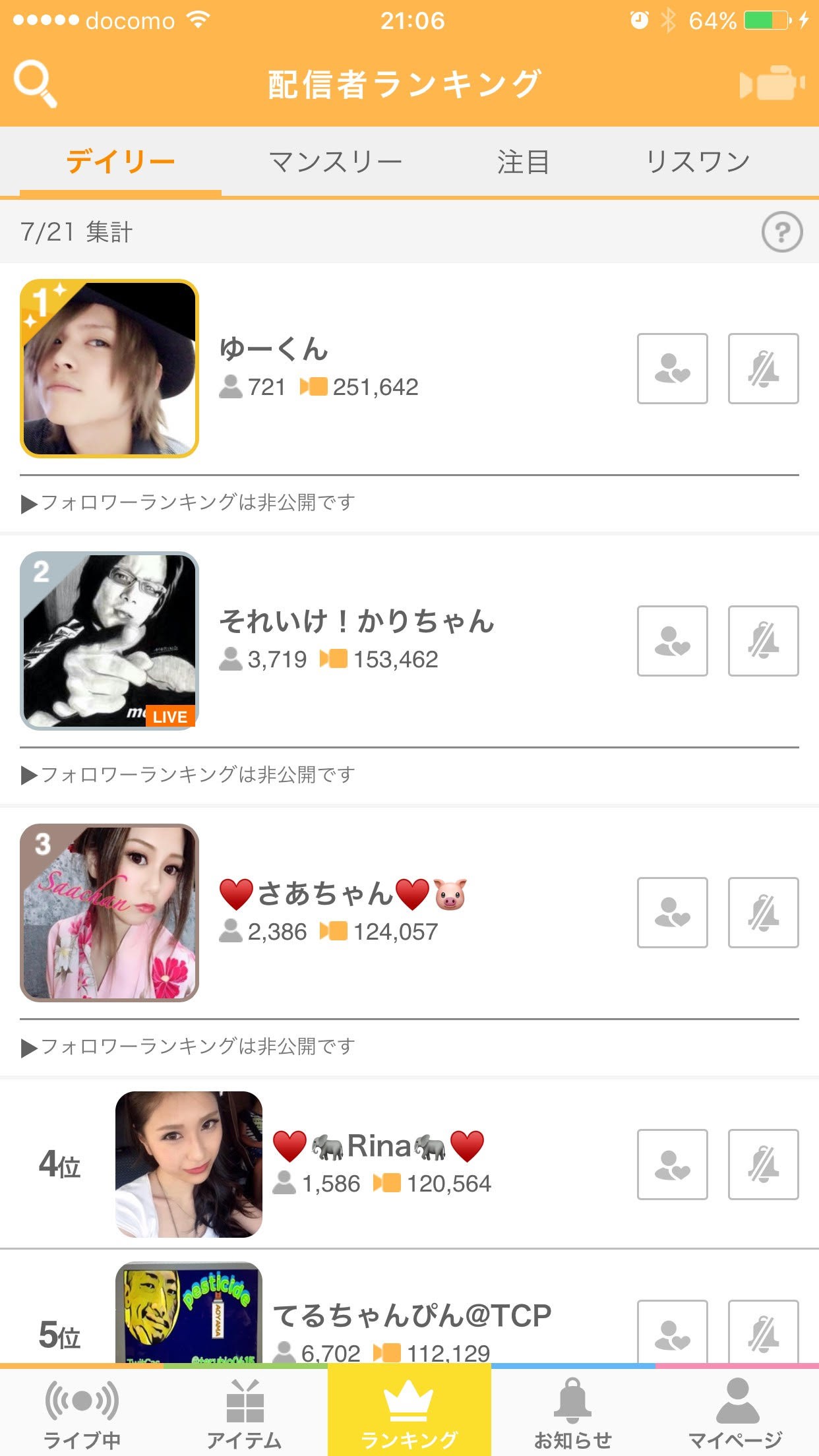The height and width of the screenshot is (1456, 819).
Task: Go to マイページ
Action: pyautogui.click(x=736, y=1412)
